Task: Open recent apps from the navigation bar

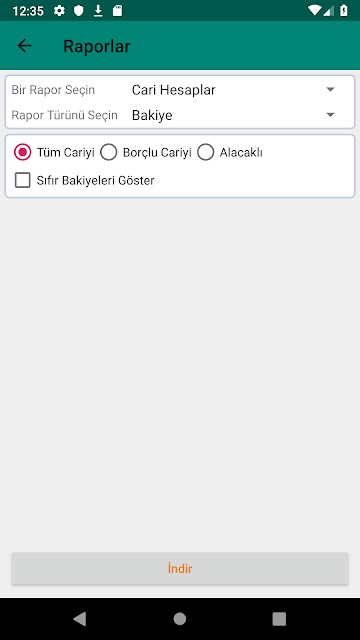Action: tap(279, 619)
